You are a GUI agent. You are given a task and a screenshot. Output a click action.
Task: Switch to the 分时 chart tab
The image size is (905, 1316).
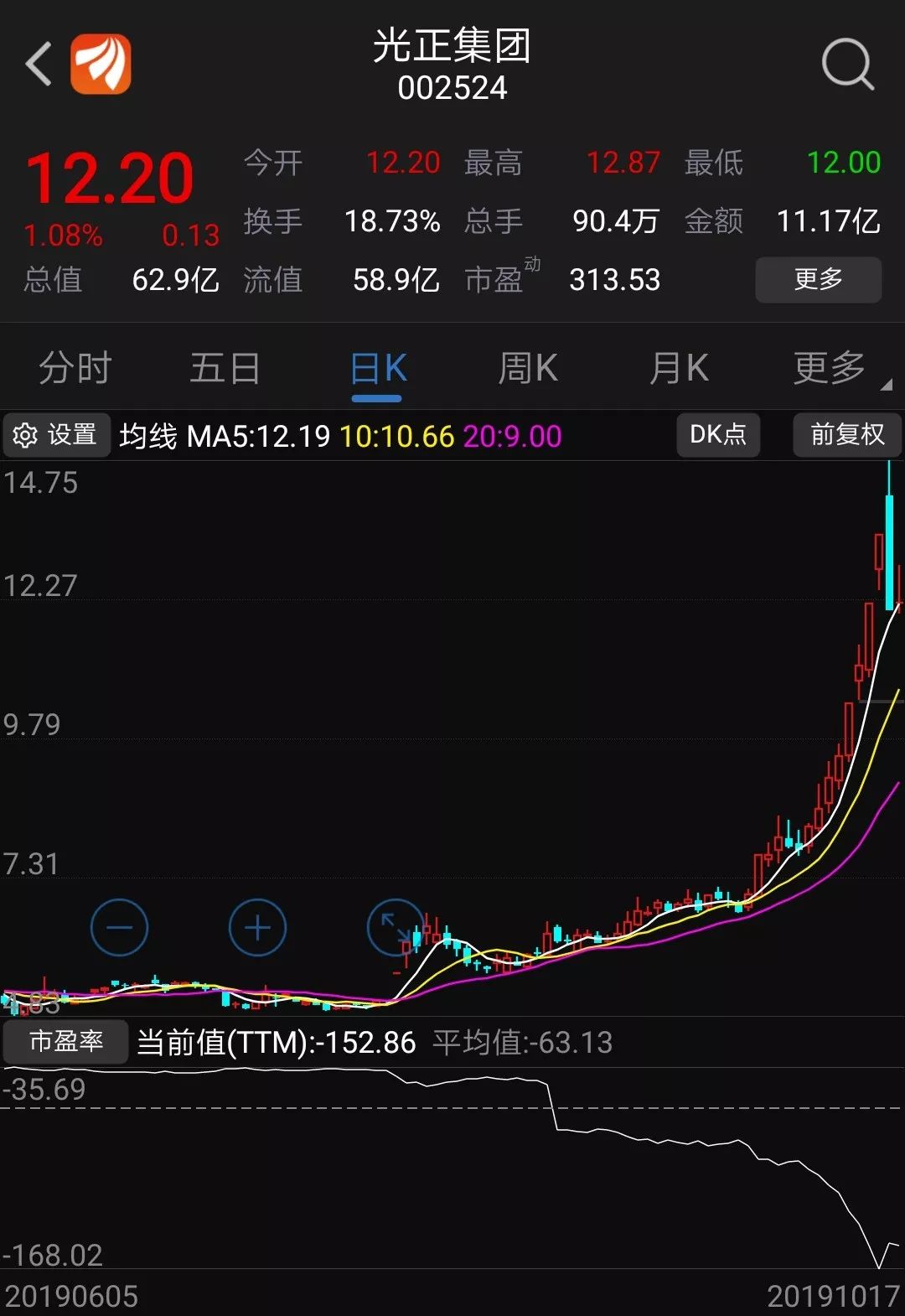75,369
